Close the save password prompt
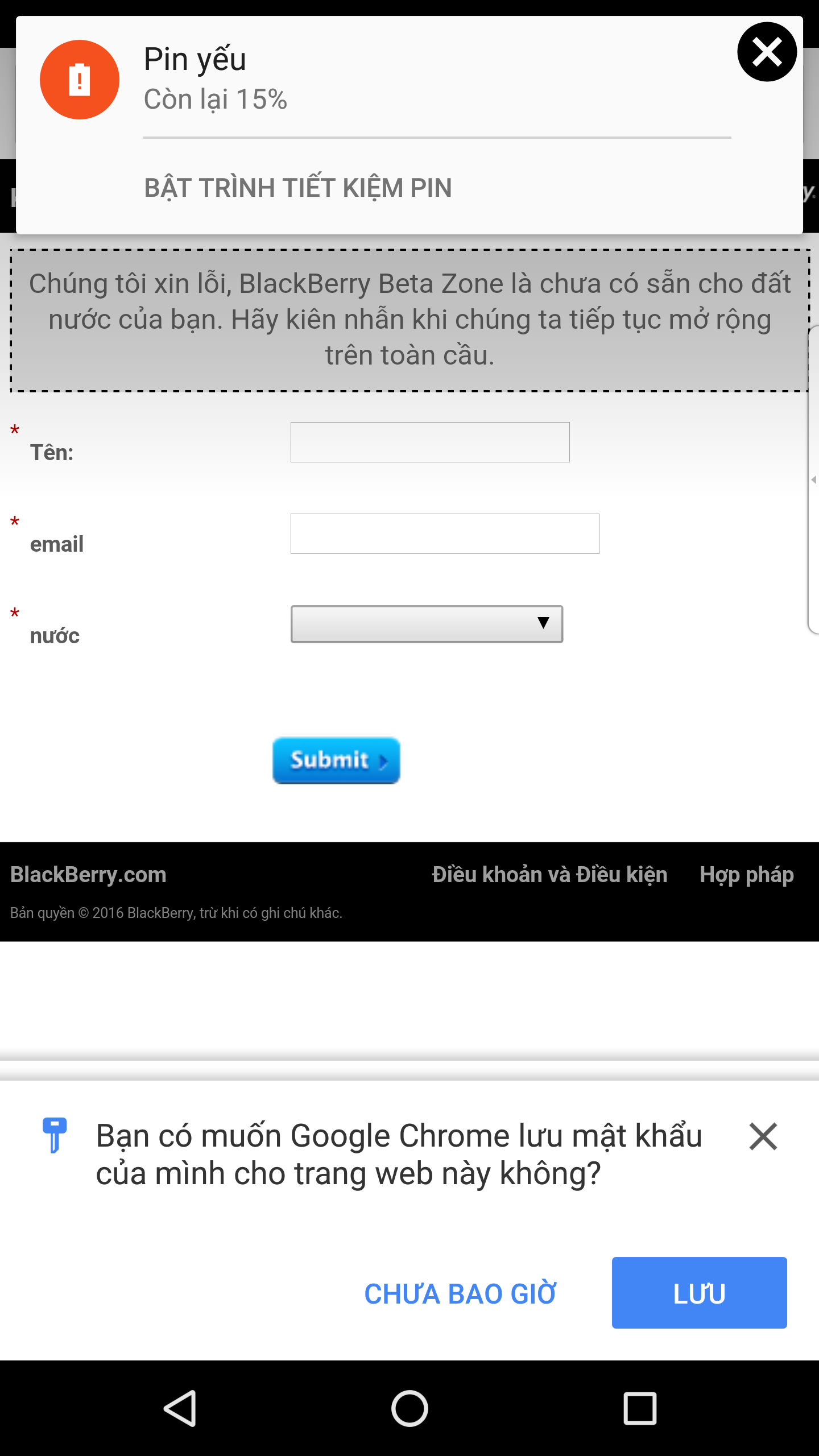Screen dimensions: 819x1456 pos(763,1136)
